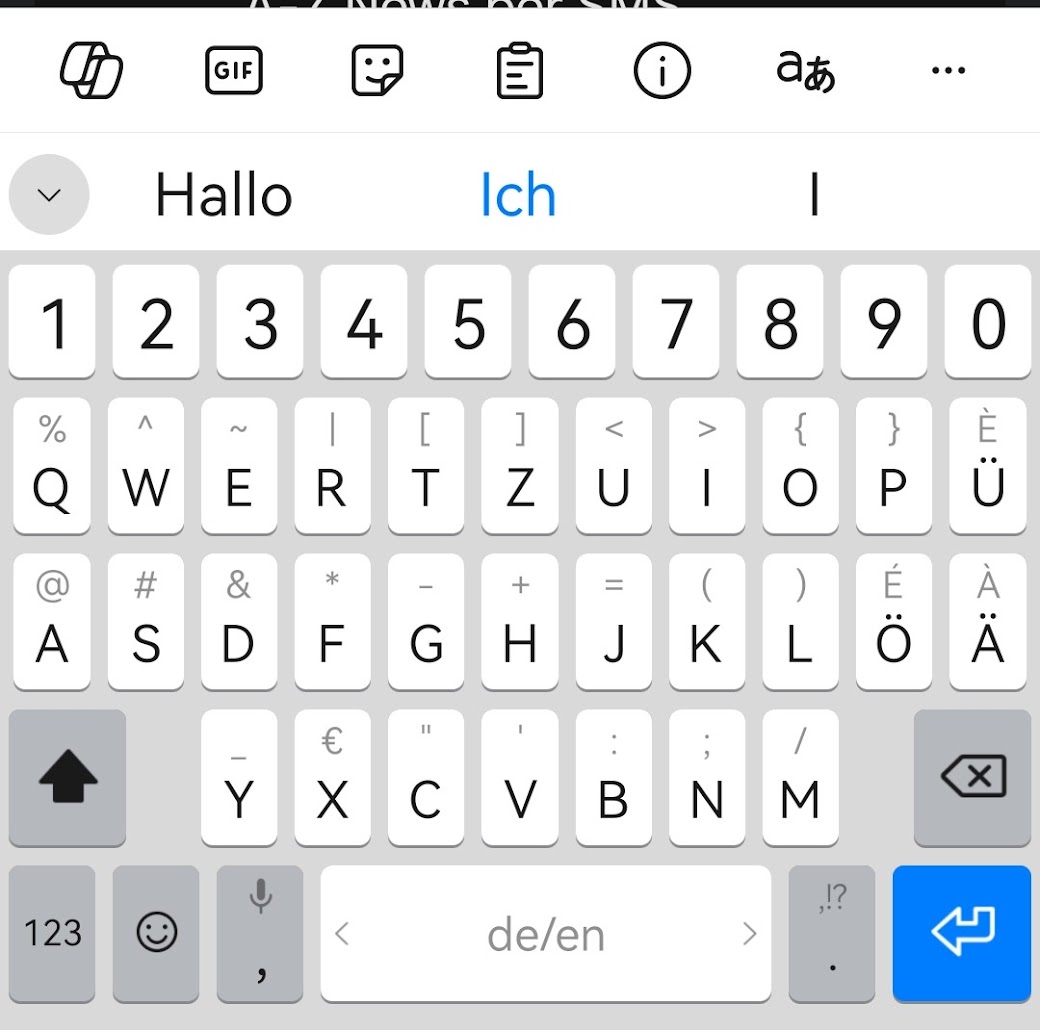The width and height of the screenshot is (1040, 1030).
Task: Tap the microphone comma key
Action: (260, 933)
